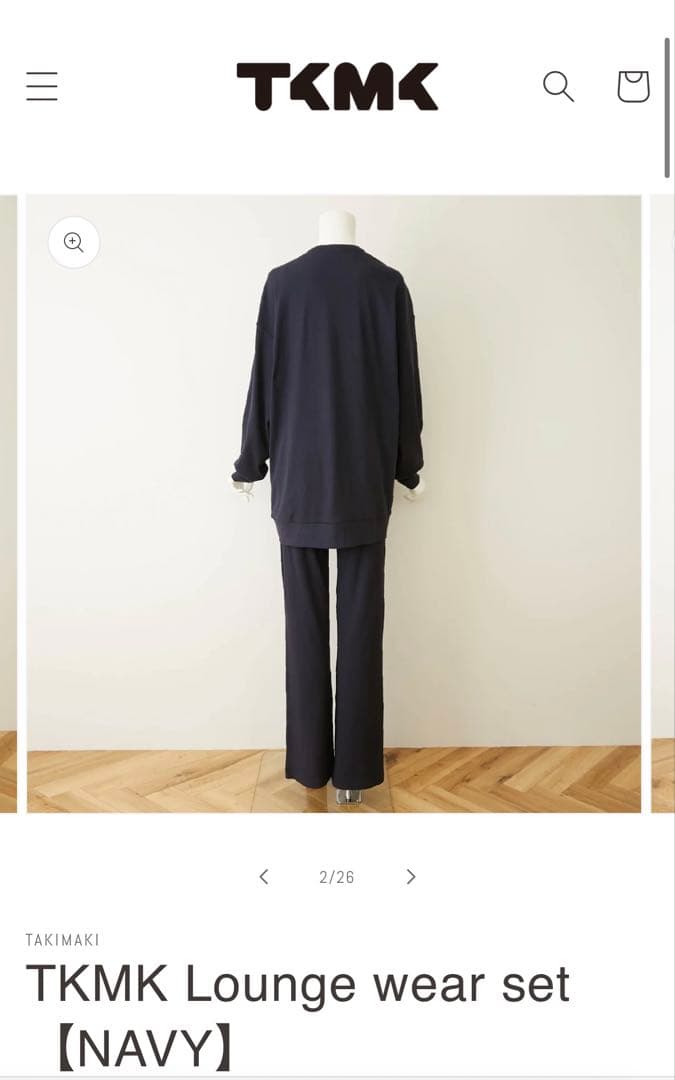Show the next product photo

[x=410, y=877]
